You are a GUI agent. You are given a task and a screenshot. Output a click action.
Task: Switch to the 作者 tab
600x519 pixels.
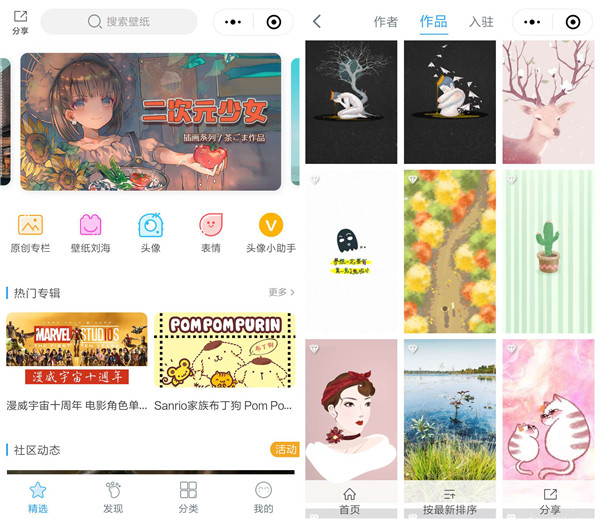(x=385, y=22)
